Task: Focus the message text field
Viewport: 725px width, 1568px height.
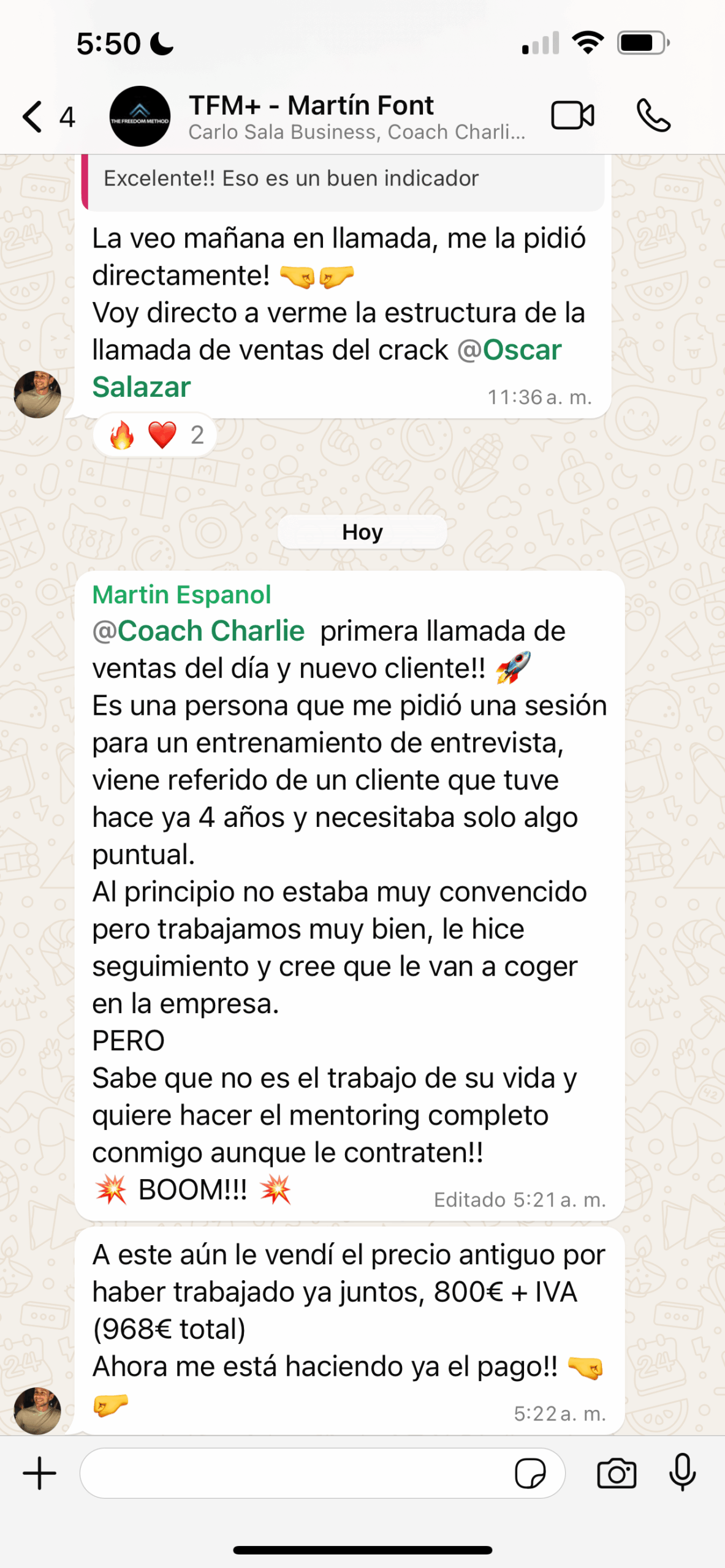Action: [x=294, y=1473]
